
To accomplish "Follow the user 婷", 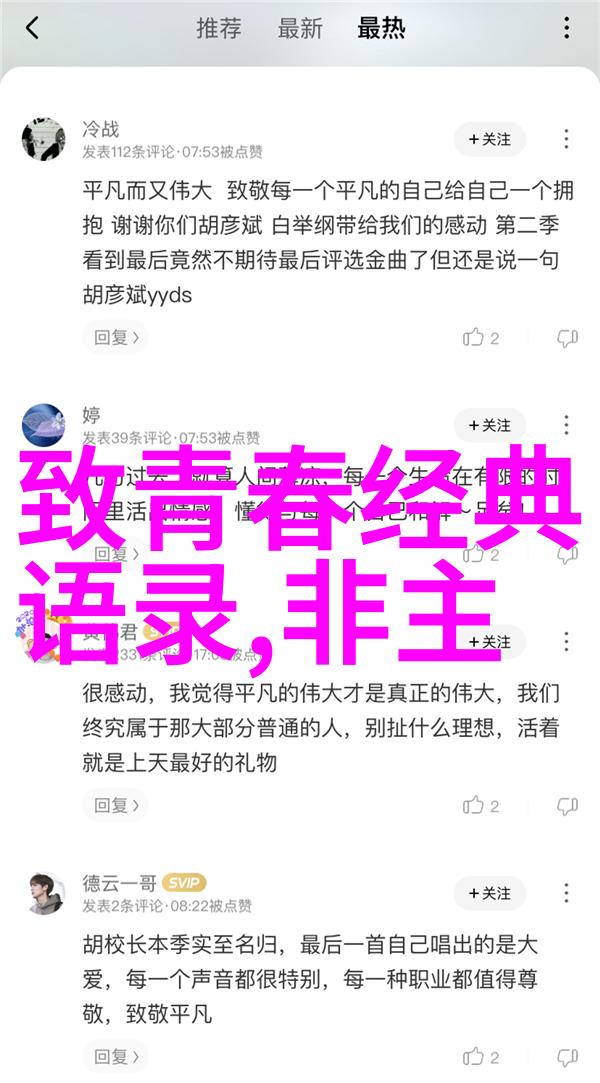I will (x=489, y=426).
